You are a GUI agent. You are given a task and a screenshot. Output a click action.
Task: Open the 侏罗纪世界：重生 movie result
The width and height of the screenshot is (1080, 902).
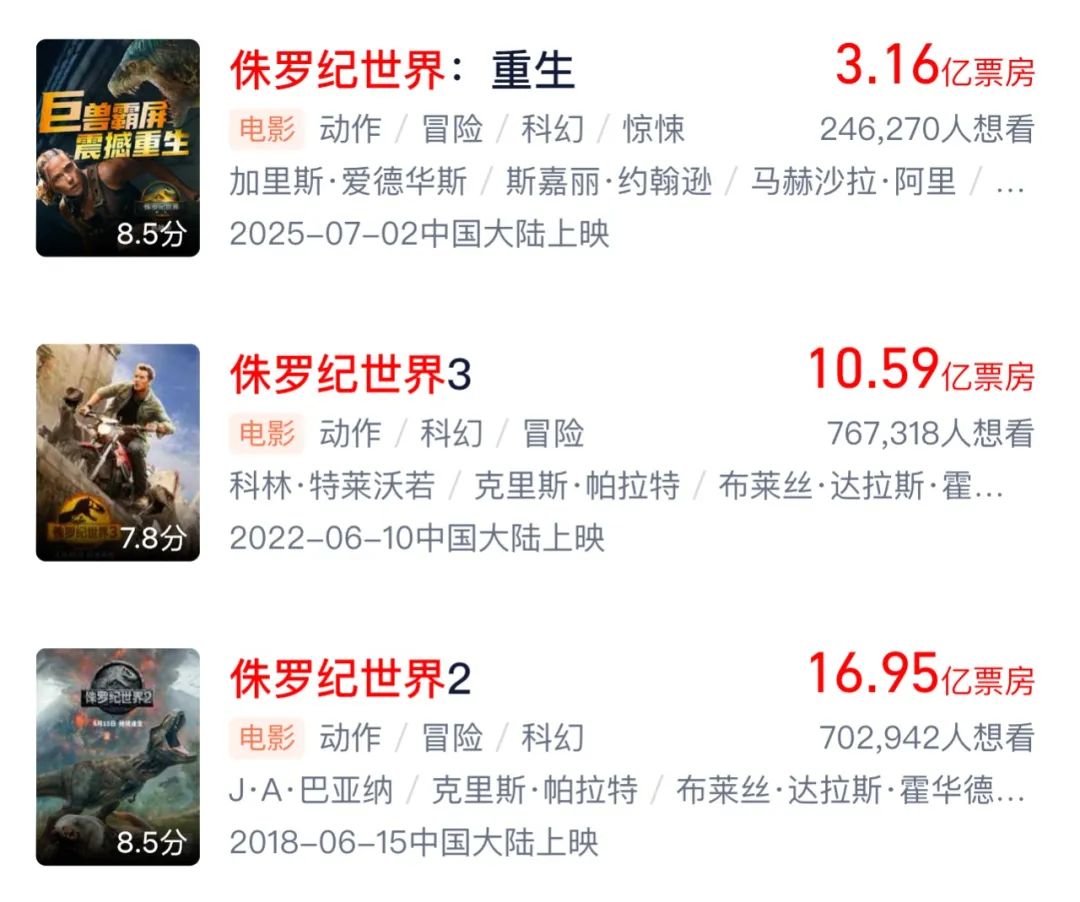pos(402,71)
